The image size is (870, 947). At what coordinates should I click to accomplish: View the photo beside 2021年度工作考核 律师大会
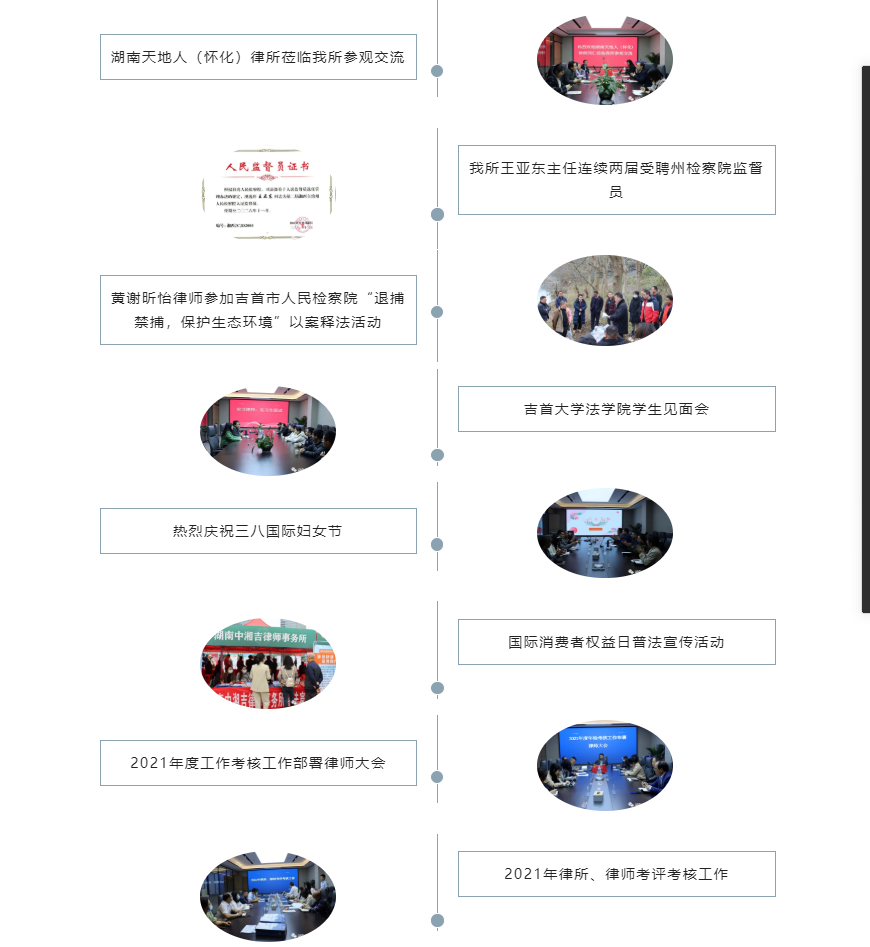point(605,765)
